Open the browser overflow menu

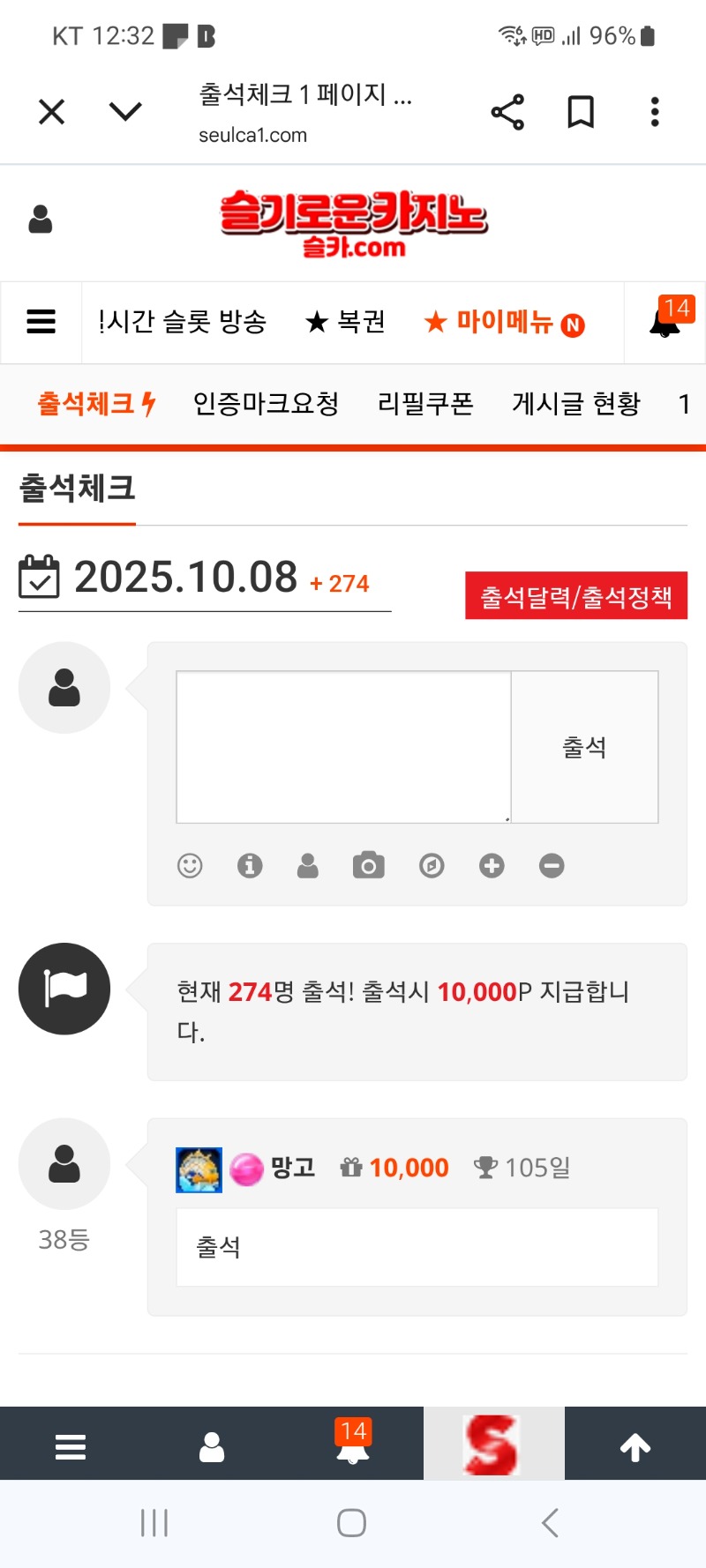pos(654,112)
